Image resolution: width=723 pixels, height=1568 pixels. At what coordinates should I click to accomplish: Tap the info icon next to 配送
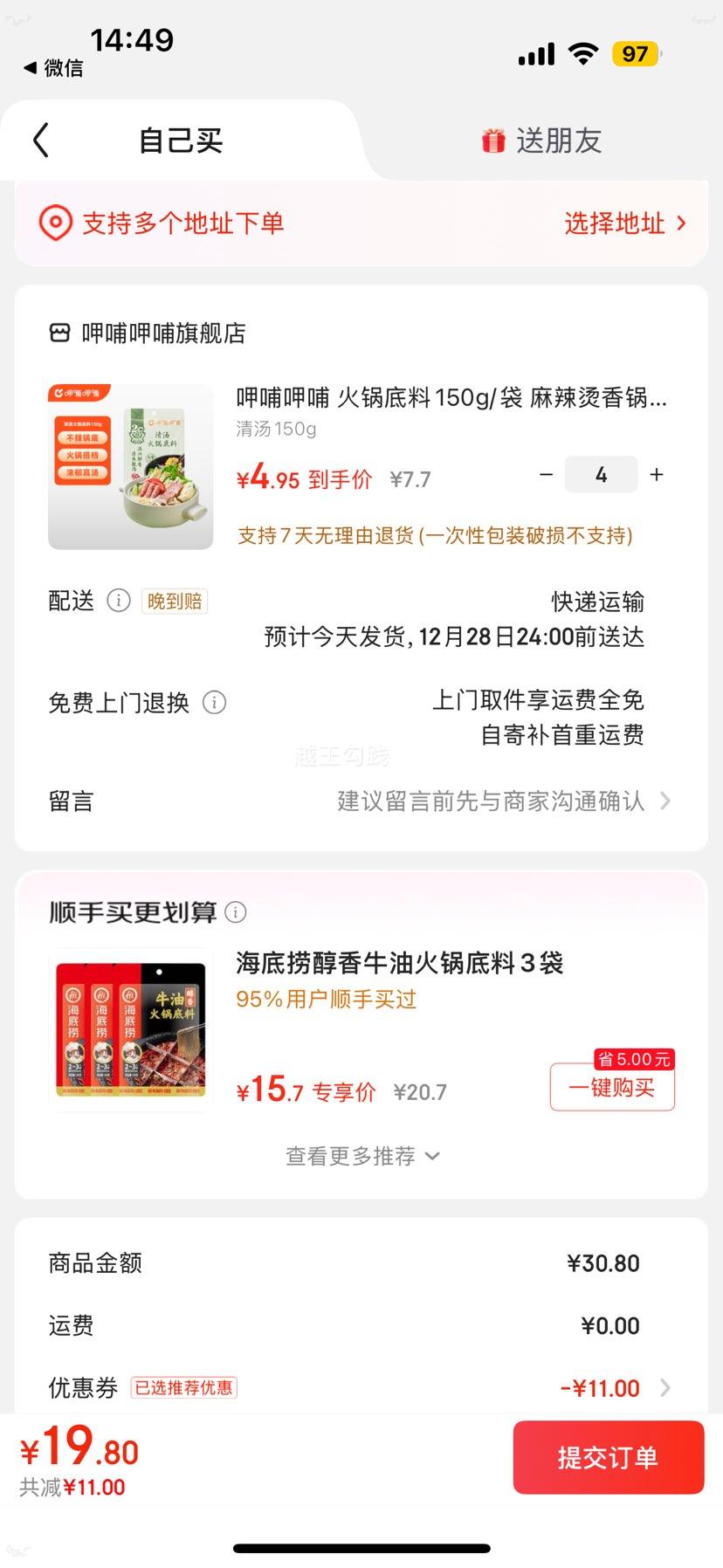(x=118, y=601)
